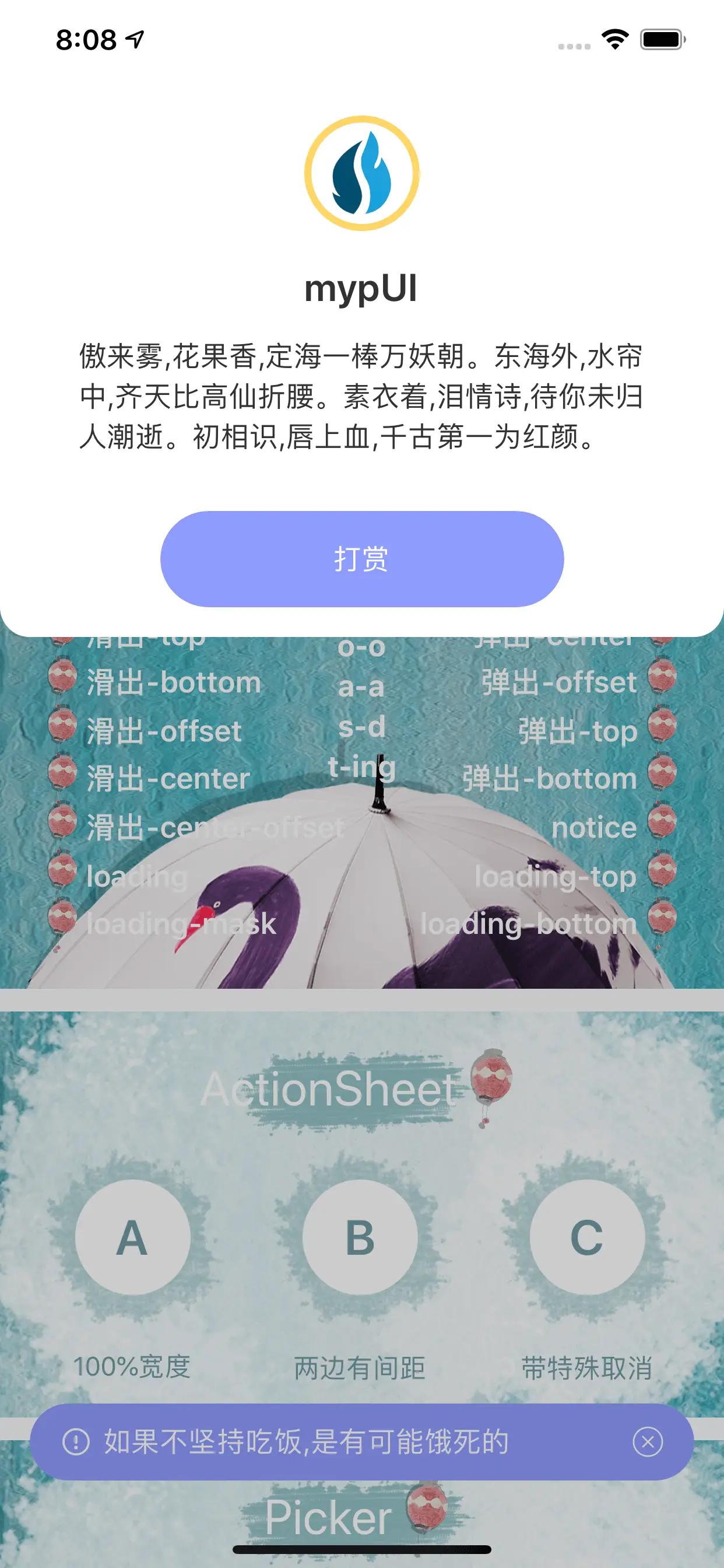Trigger the loading-bottom demo

528,924
